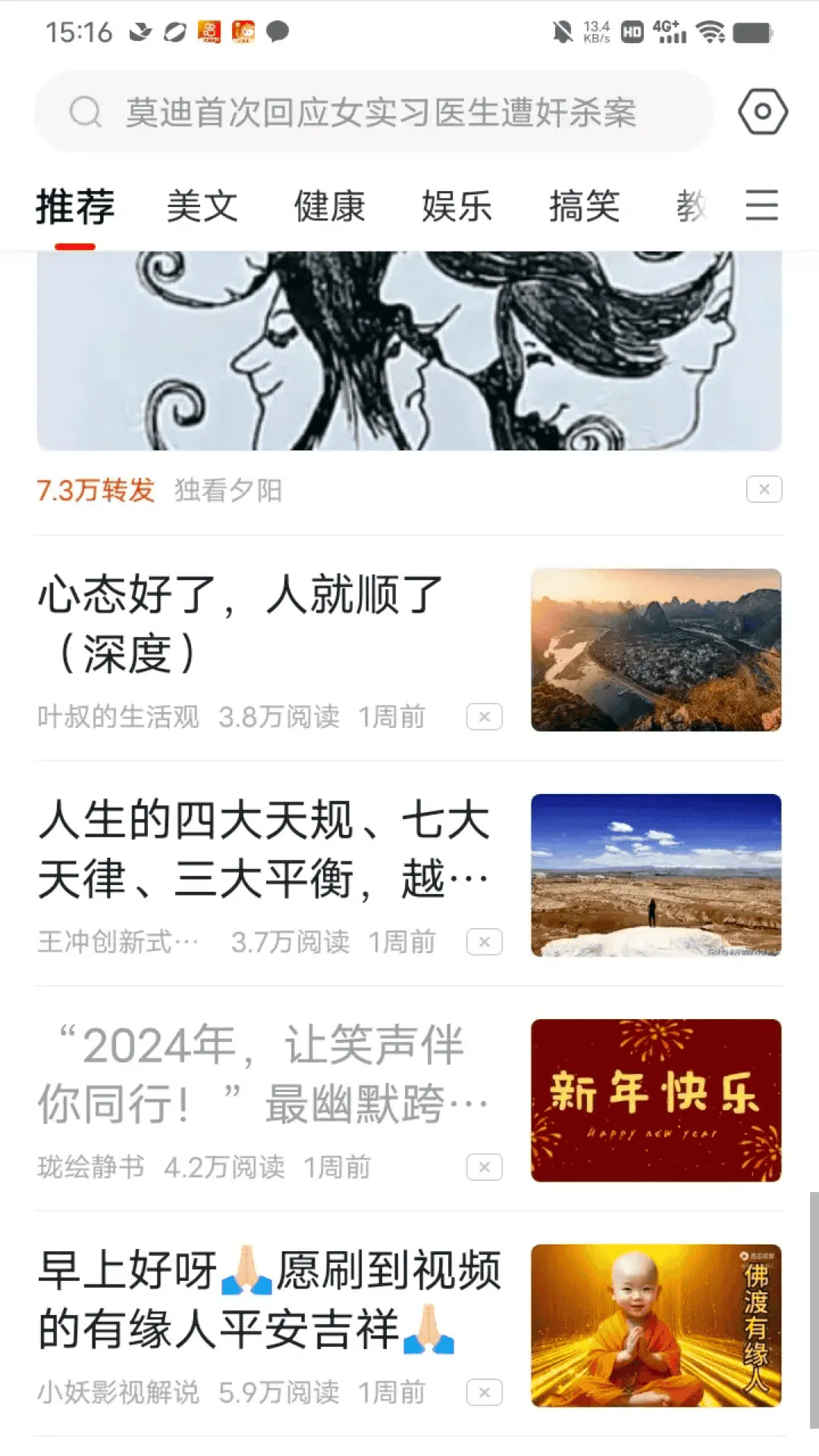This screenshot has height=1456, width=819.
Task: Expand the channel list menu icon
Action: click(761, 206)
